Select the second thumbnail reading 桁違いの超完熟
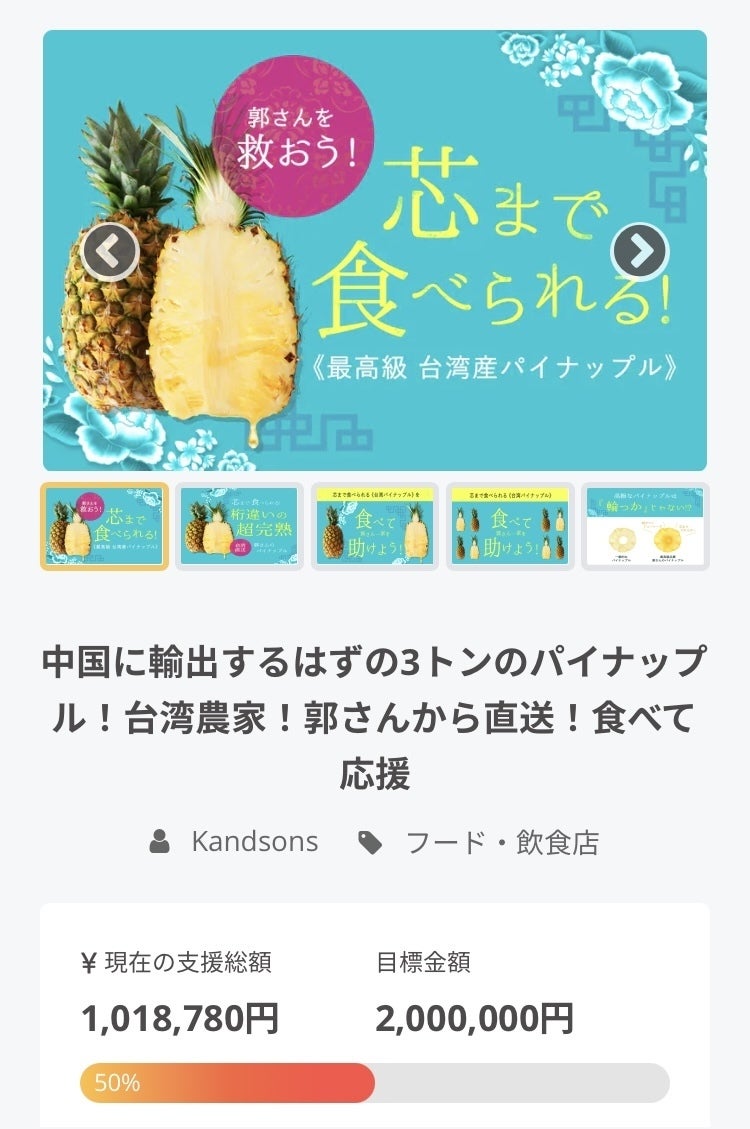Viewport: 750px width, 1129px height. click(x=240, y=527)
